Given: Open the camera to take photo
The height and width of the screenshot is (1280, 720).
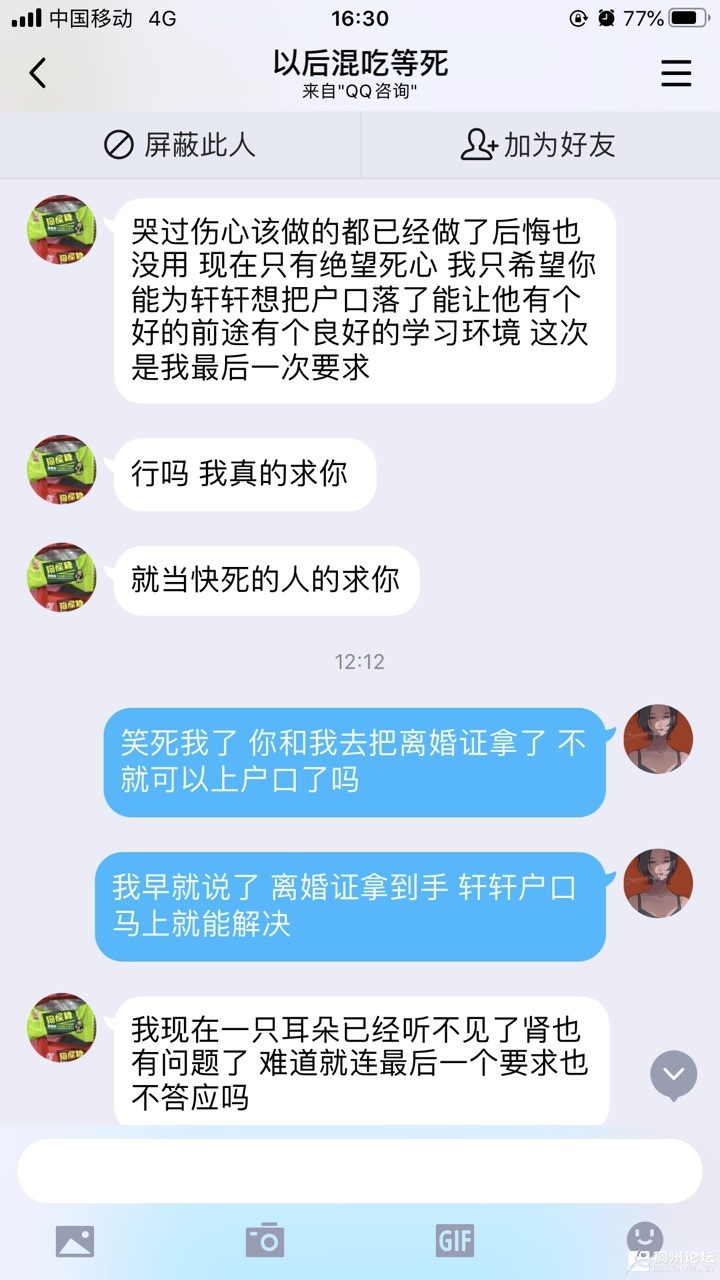Looking at the screenshot, I should (x=265, y=1241).
